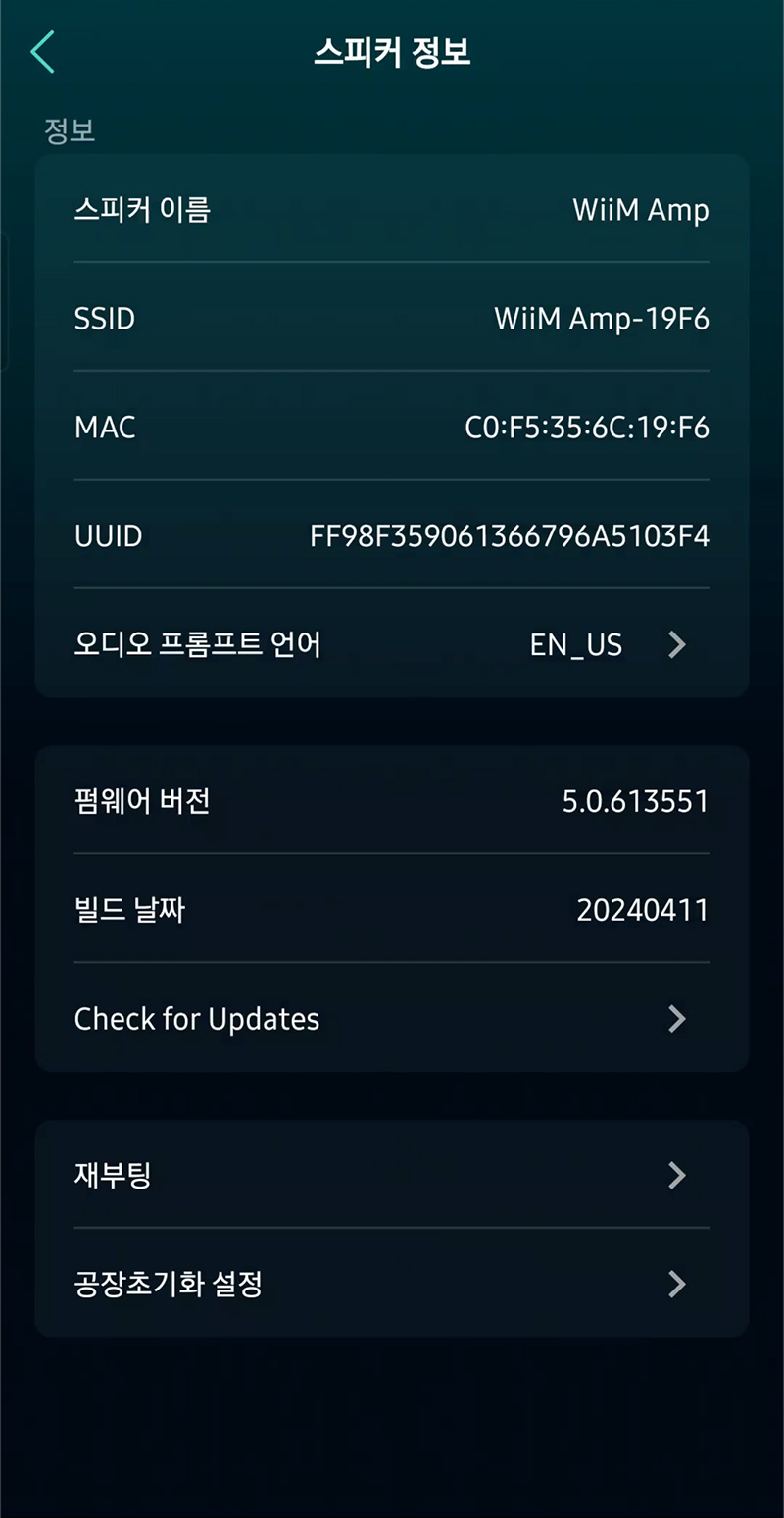Open the 오디오 프롬프트 언어 setting

click(392, 644)
